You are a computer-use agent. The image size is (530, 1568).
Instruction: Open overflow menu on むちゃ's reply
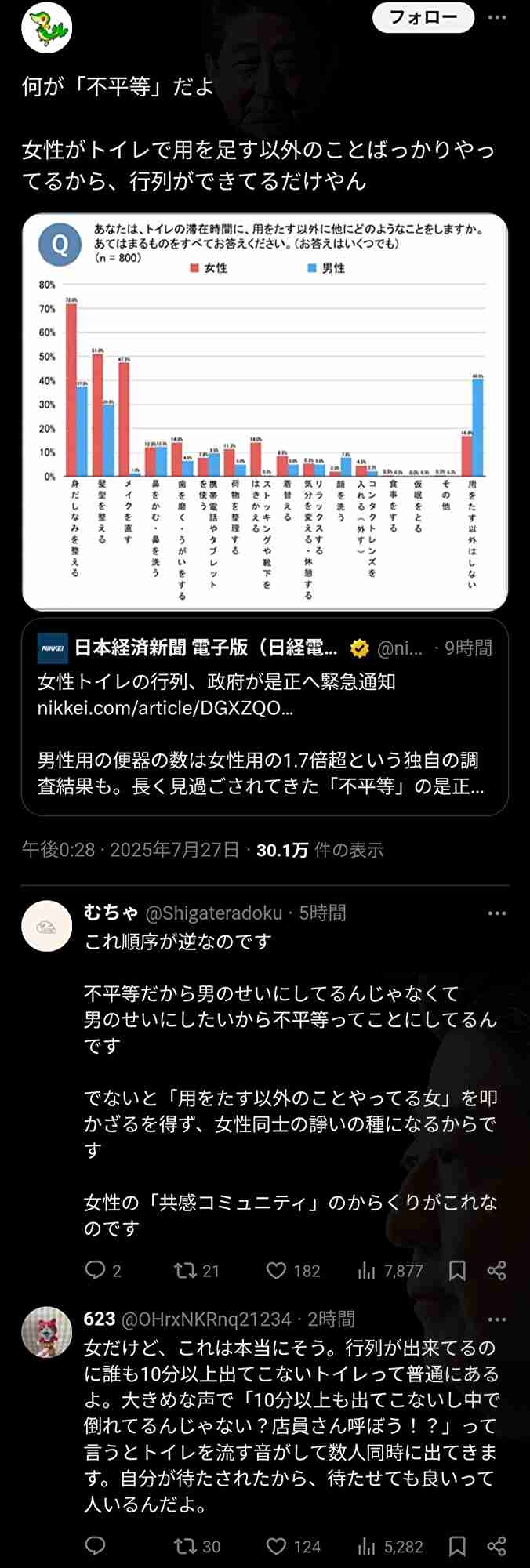click(x=497, y=913)
